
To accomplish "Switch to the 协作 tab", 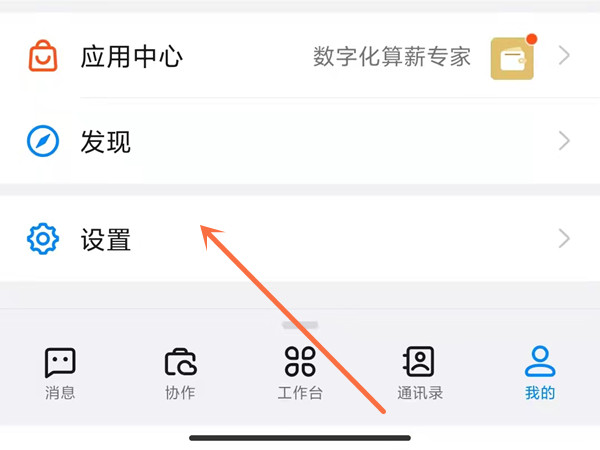I will pos(180,373).
